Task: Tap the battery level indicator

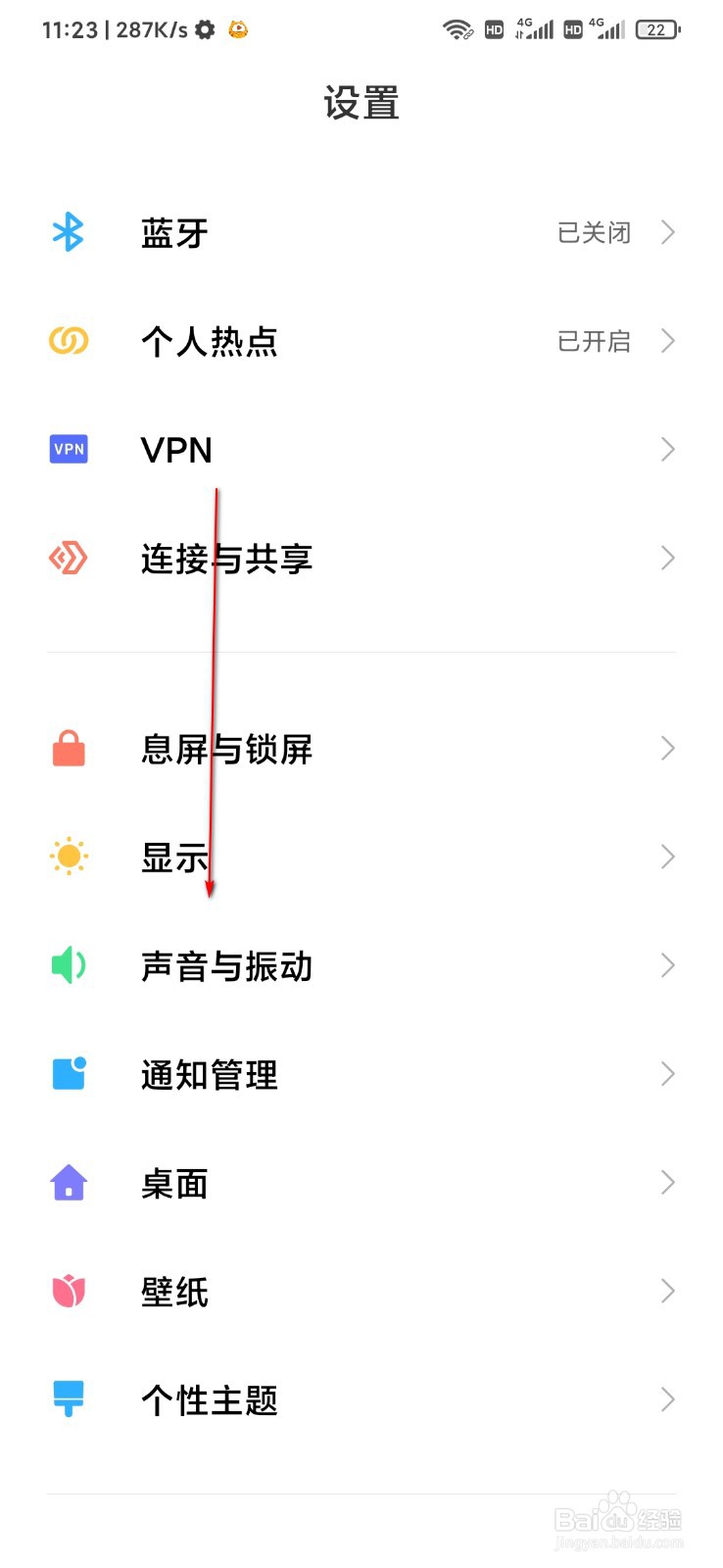Action: click(x=656, y=29)
